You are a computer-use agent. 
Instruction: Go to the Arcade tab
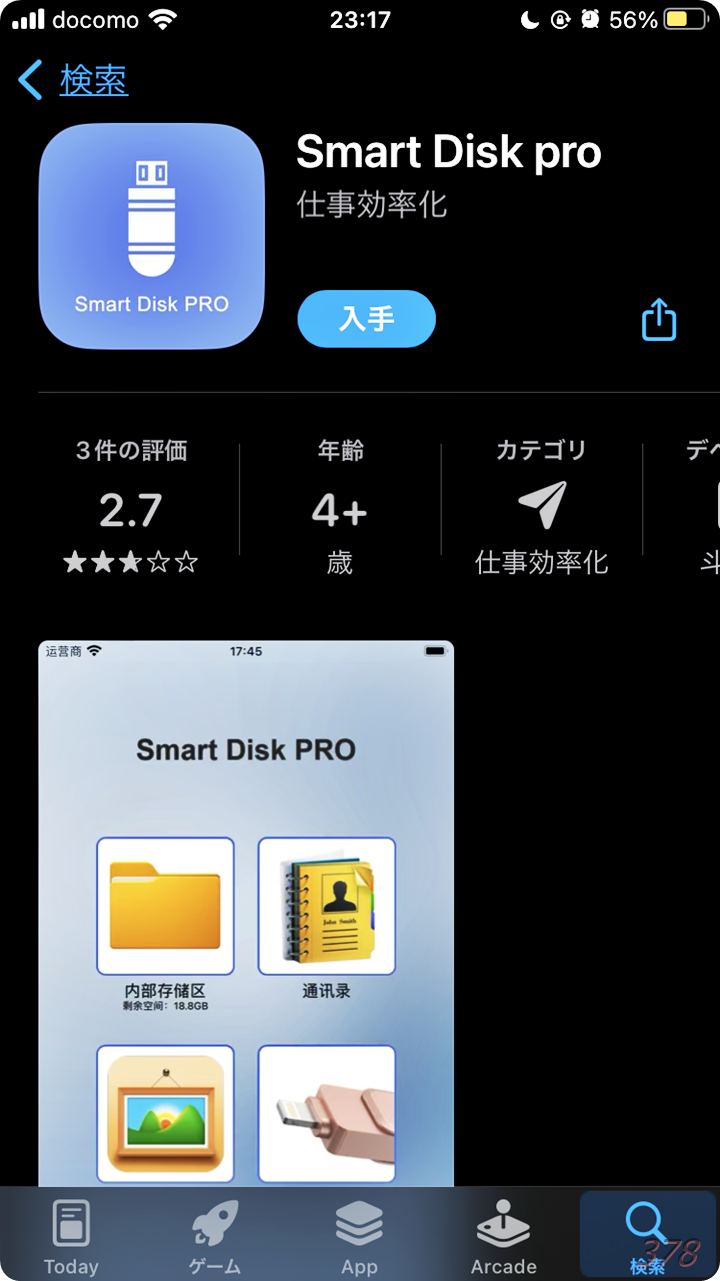click(x=503, y=1237)
